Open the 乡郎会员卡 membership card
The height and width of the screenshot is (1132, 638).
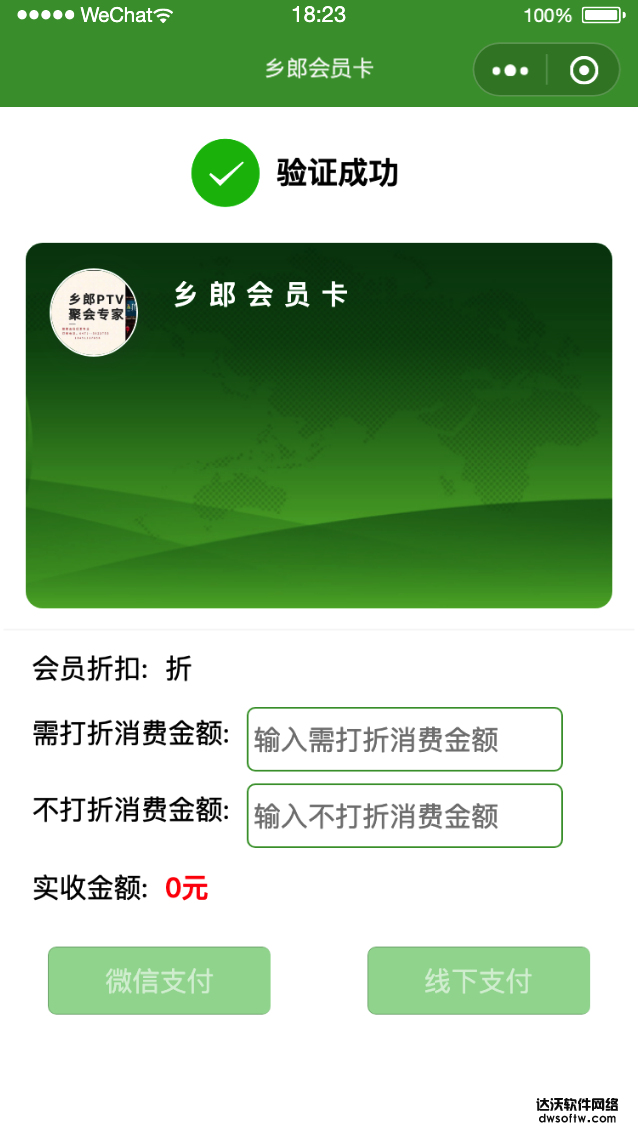(x=318, y=425)
